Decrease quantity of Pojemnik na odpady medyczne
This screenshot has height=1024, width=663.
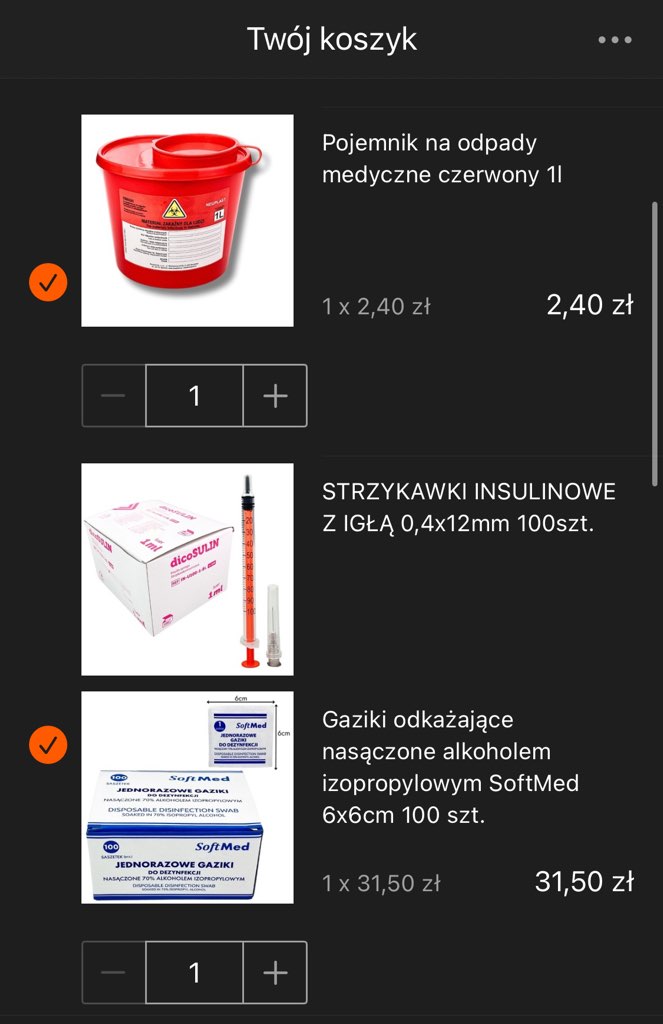[114, 396]
